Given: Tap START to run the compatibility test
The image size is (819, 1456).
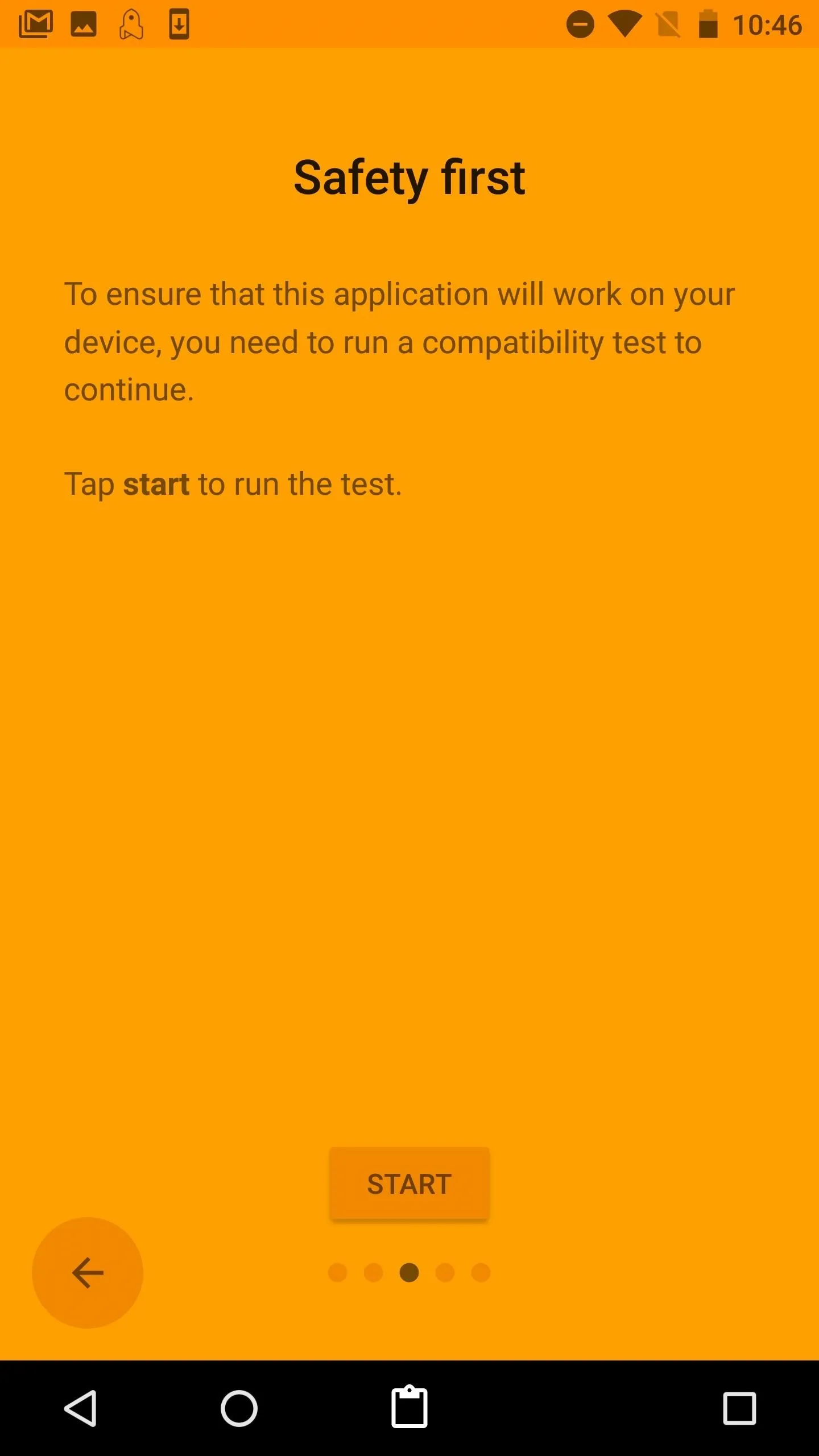Looking at the screenshot, I should tap(409, 1184).
